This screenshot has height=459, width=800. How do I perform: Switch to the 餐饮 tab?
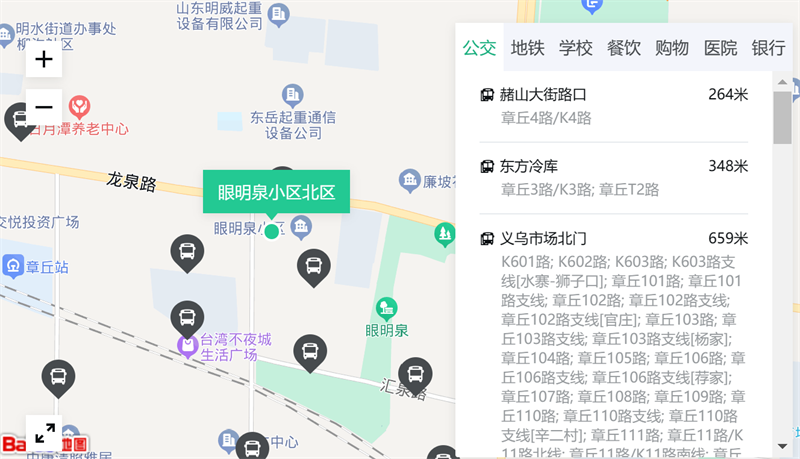[x=624, y=48]
